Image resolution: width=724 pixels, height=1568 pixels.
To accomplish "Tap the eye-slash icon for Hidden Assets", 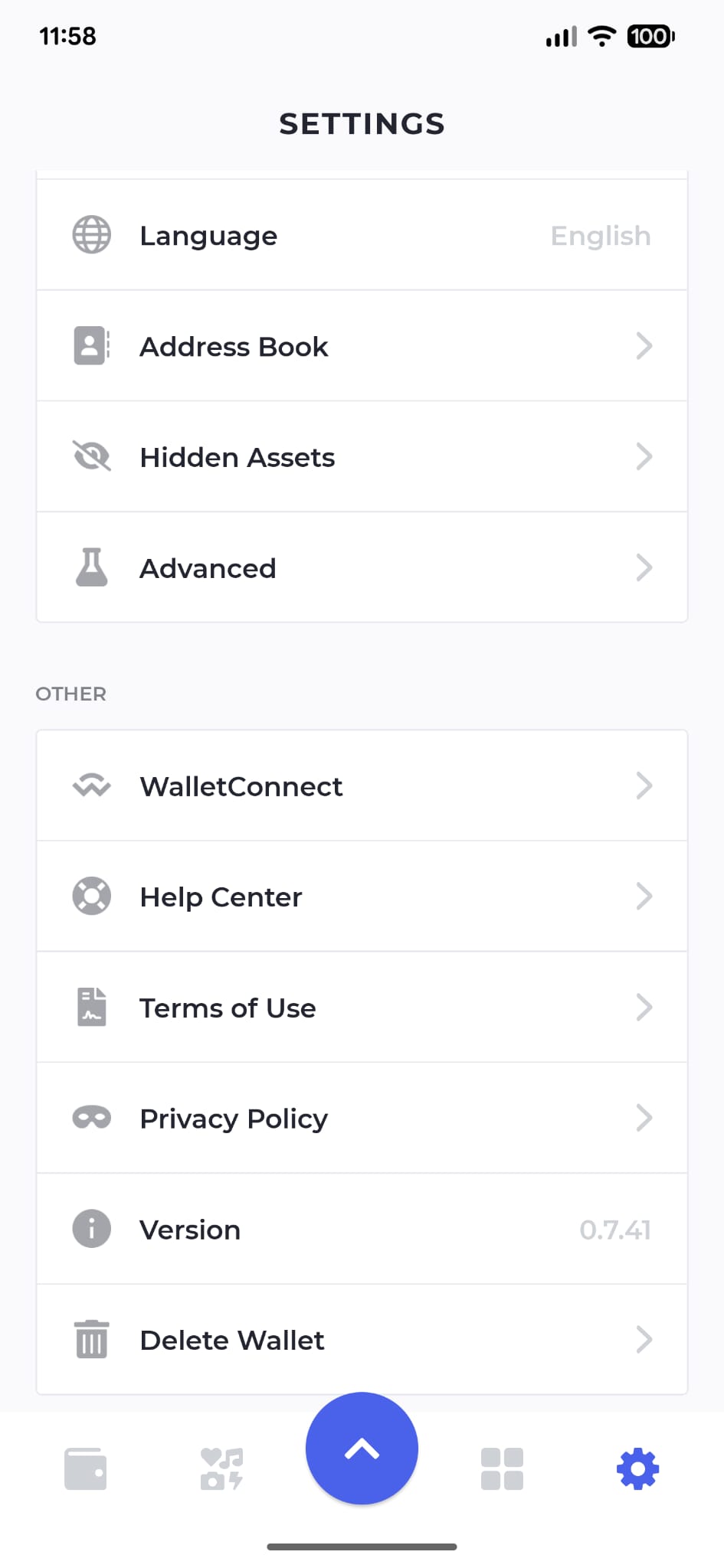I will (x=91, y=456).
